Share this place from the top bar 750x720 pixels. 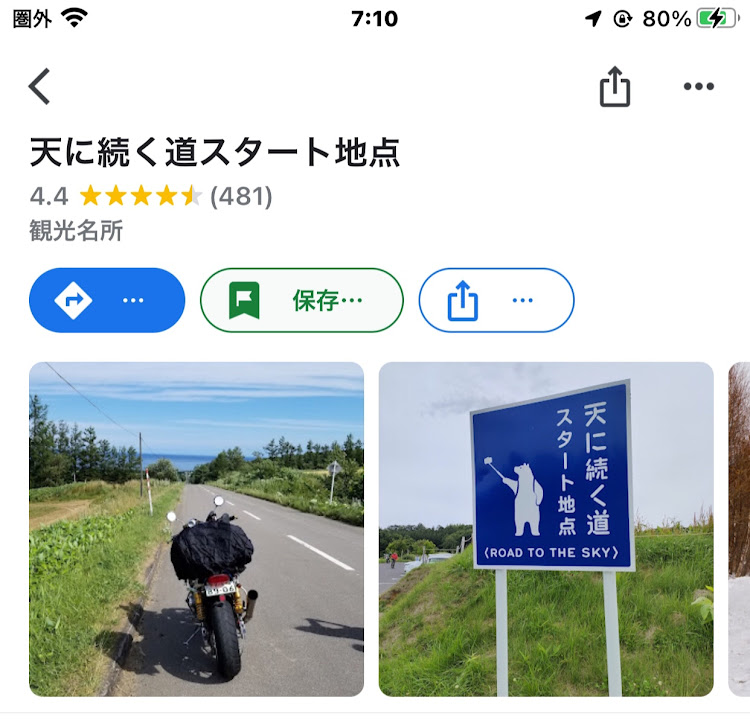point(615,87)
